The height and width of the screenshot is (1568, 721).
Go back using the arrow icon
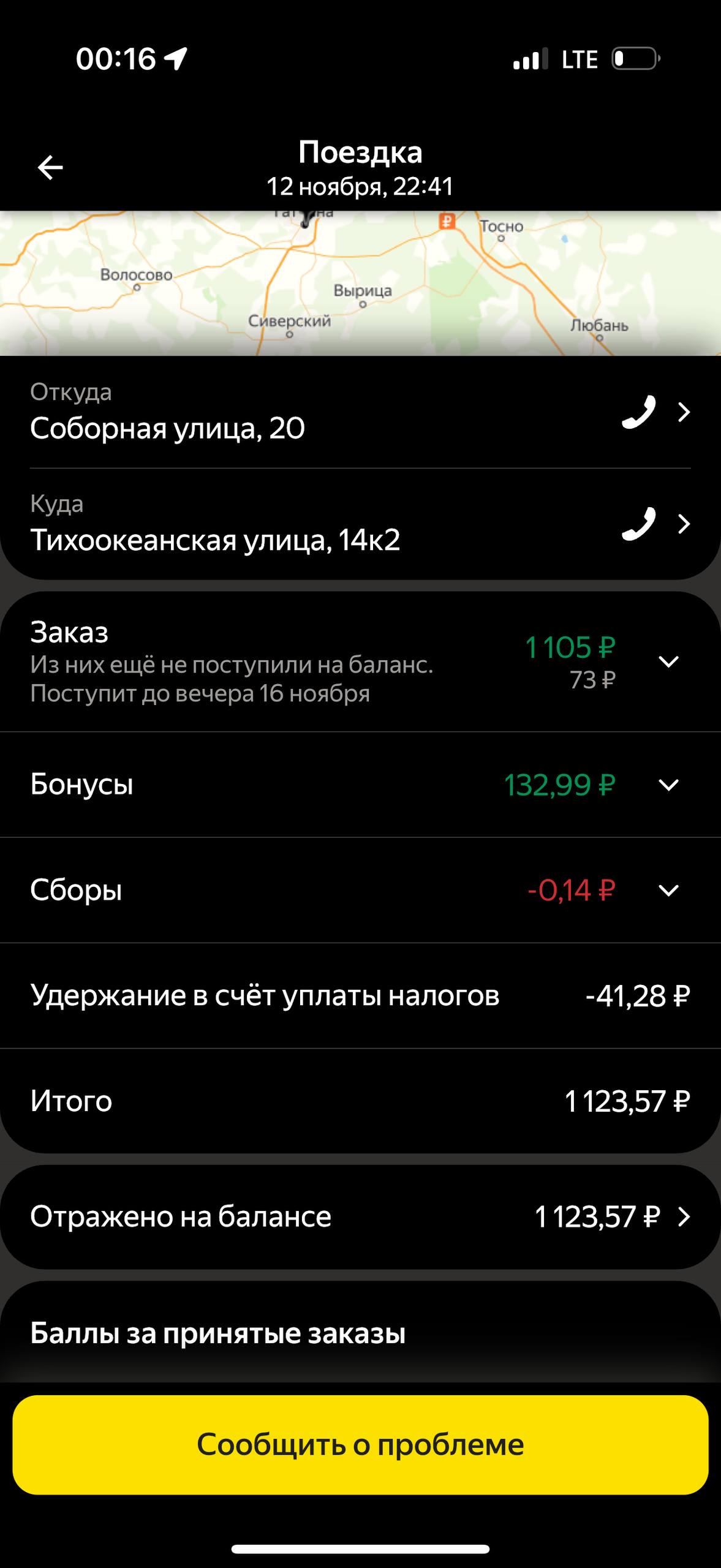point(50,167)
